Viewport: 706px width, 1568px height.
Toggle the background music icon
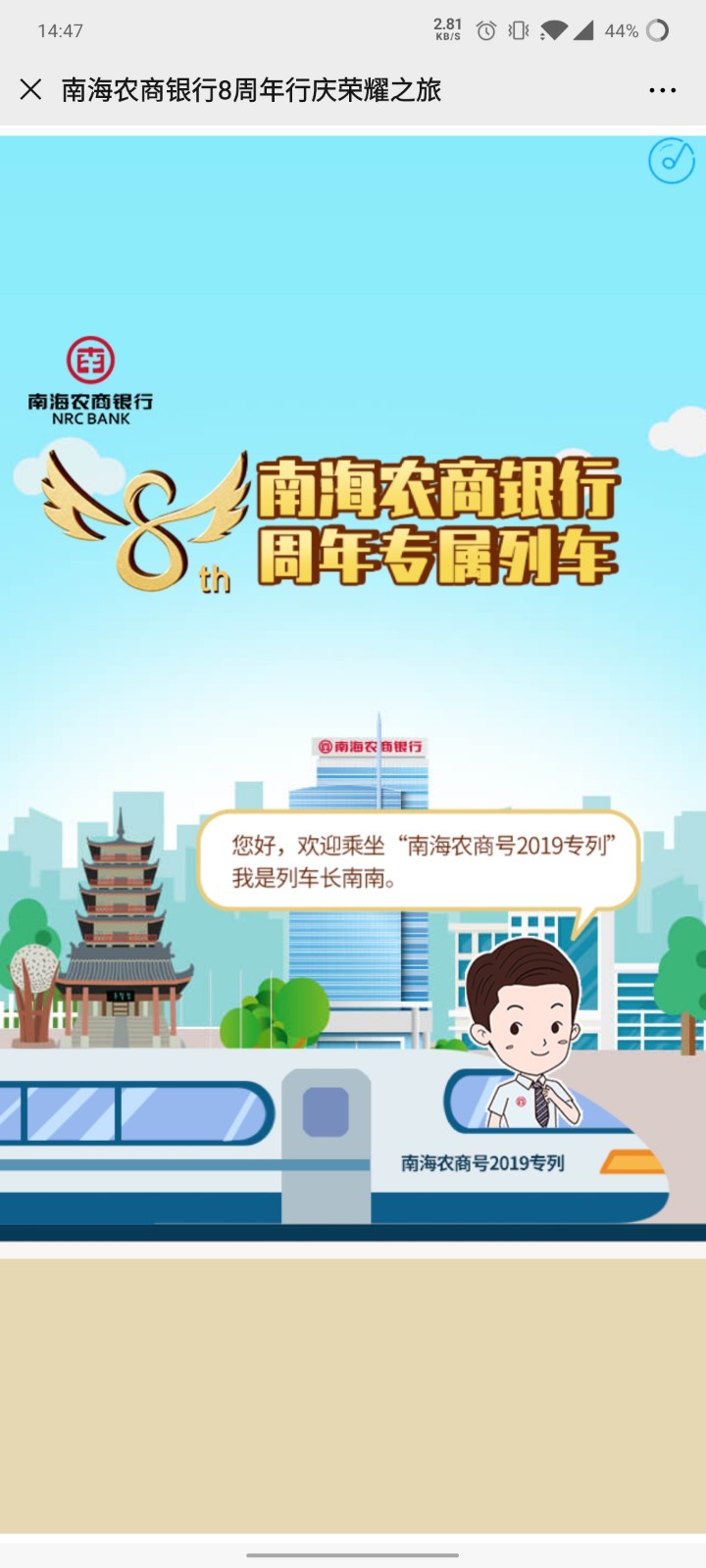pos(672,161)
